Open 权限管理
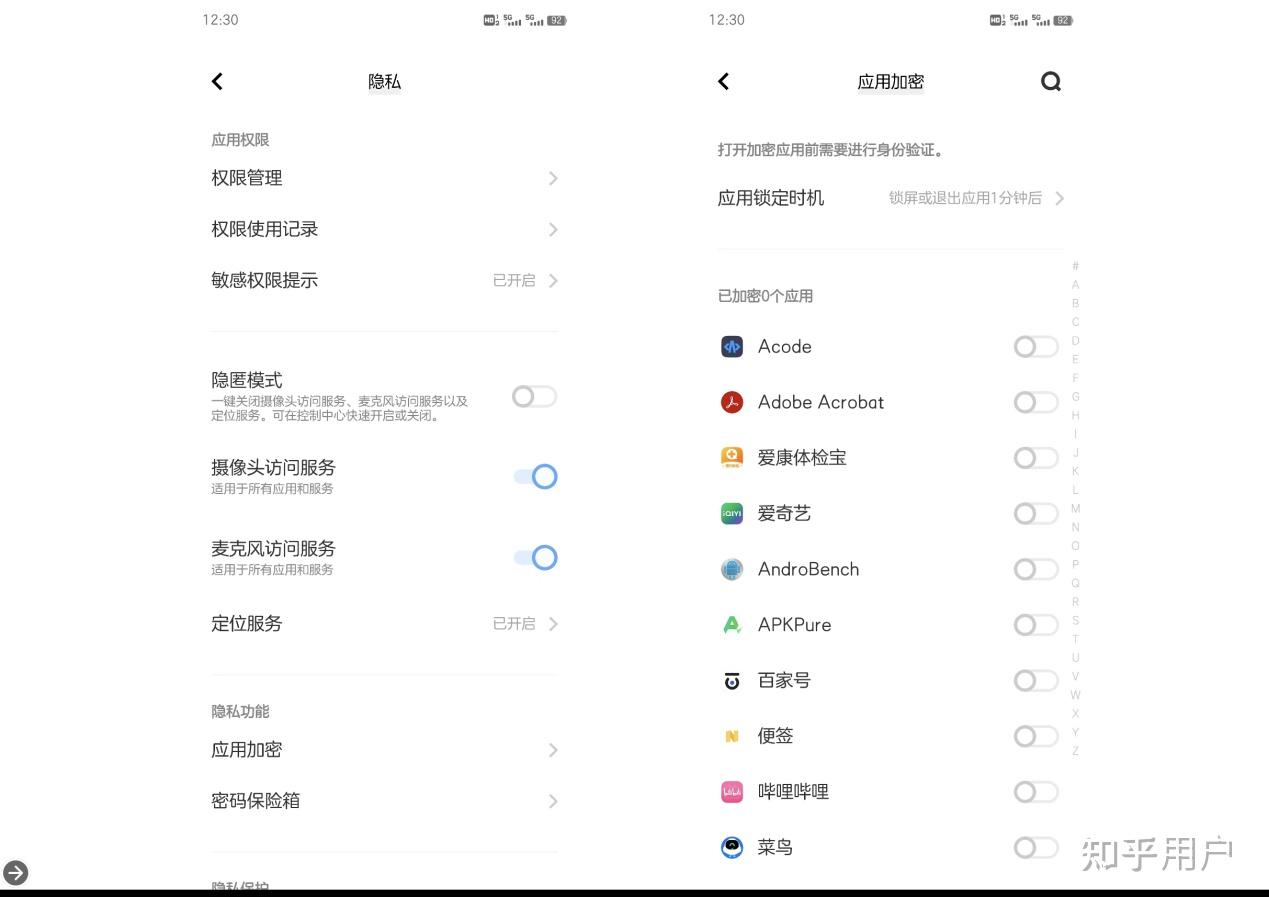Screen dimensions: 1269x897 (384, 178)
